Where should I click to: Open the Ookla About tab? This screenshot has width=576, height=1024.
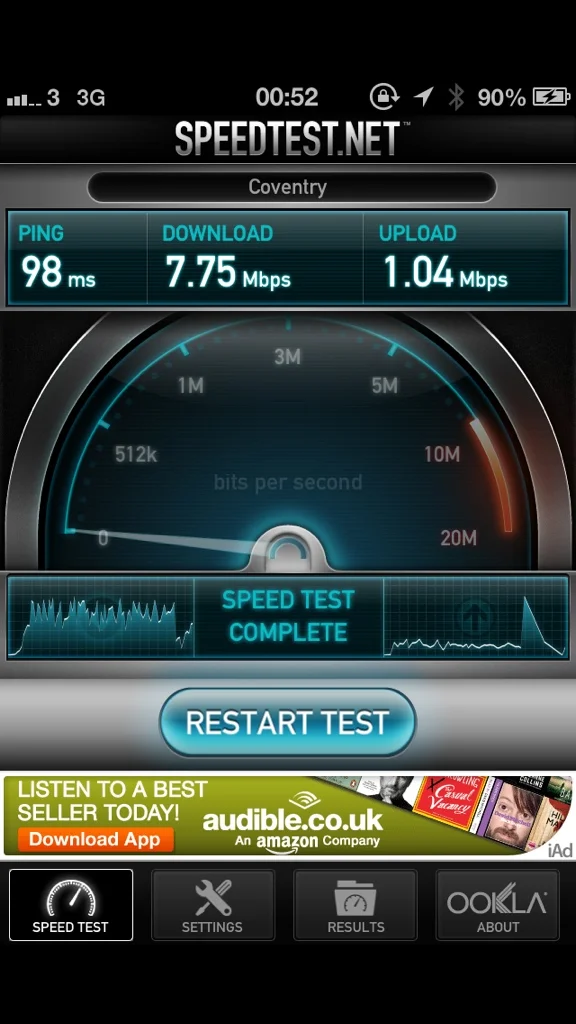[498, 905]
